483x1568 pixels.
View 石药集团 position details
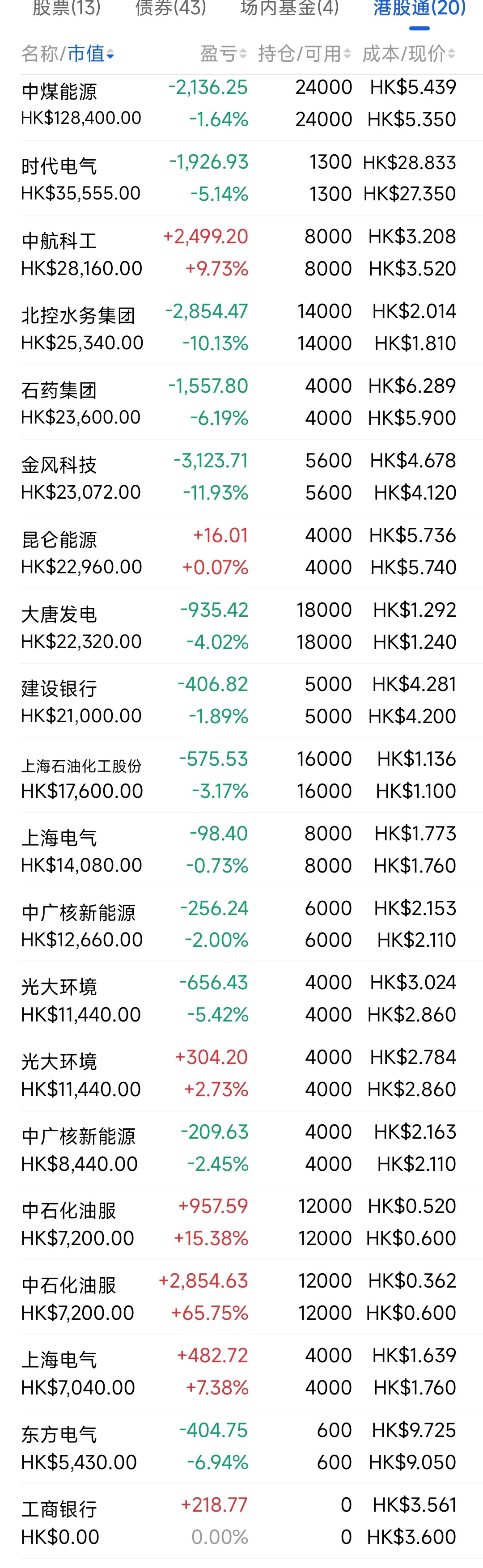tap(243, 402)
